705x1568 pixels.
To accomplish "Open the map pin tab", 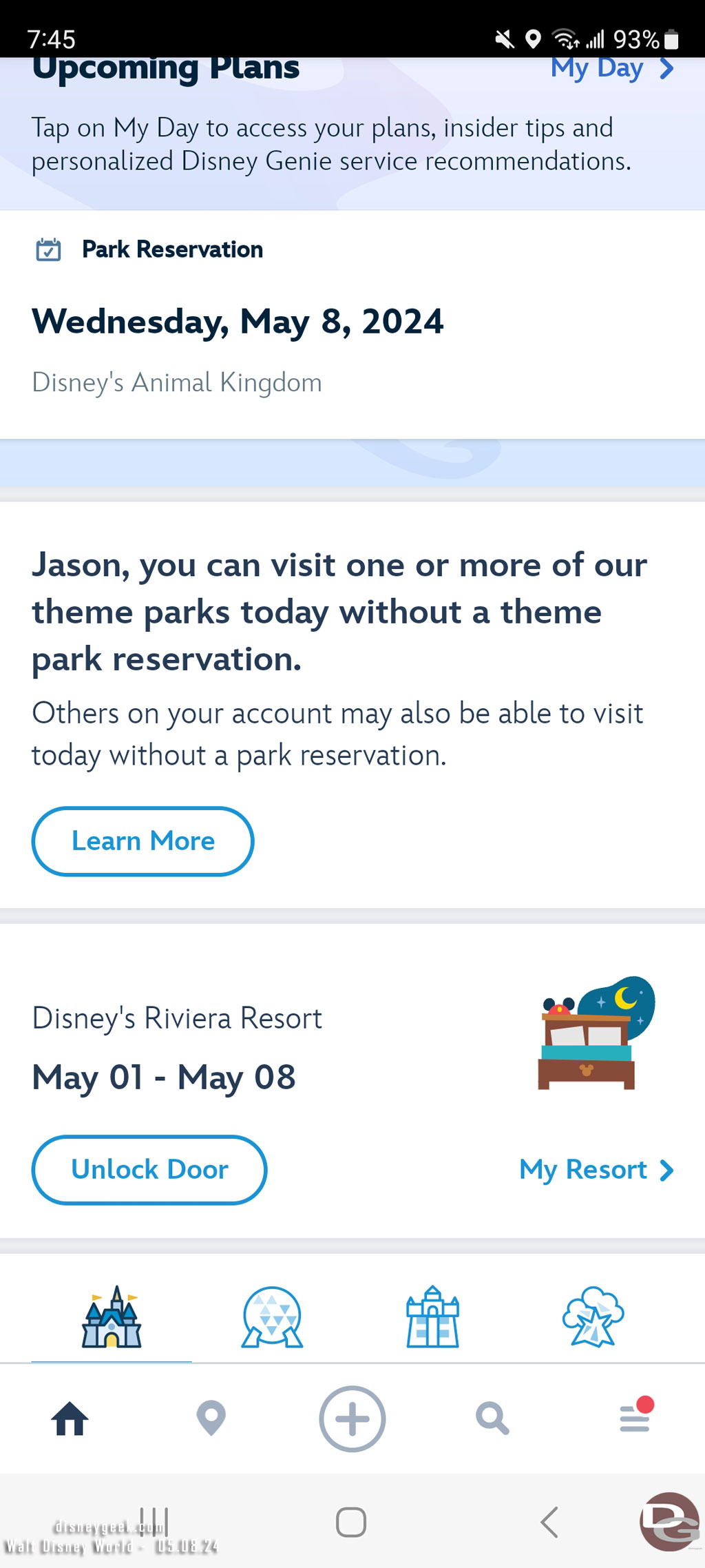I will [x=211, y=1419].
